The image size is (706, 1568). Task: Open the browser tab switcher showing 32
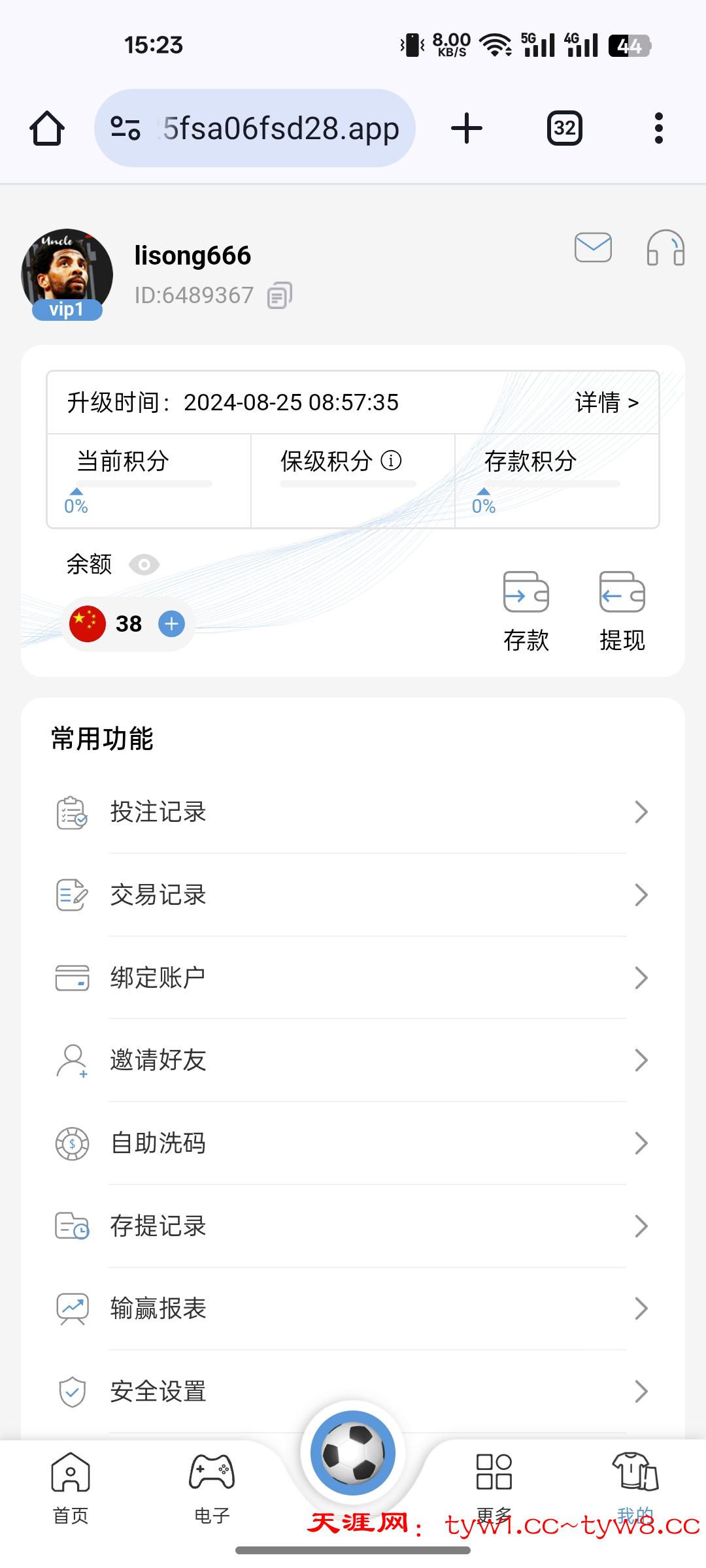564,128
